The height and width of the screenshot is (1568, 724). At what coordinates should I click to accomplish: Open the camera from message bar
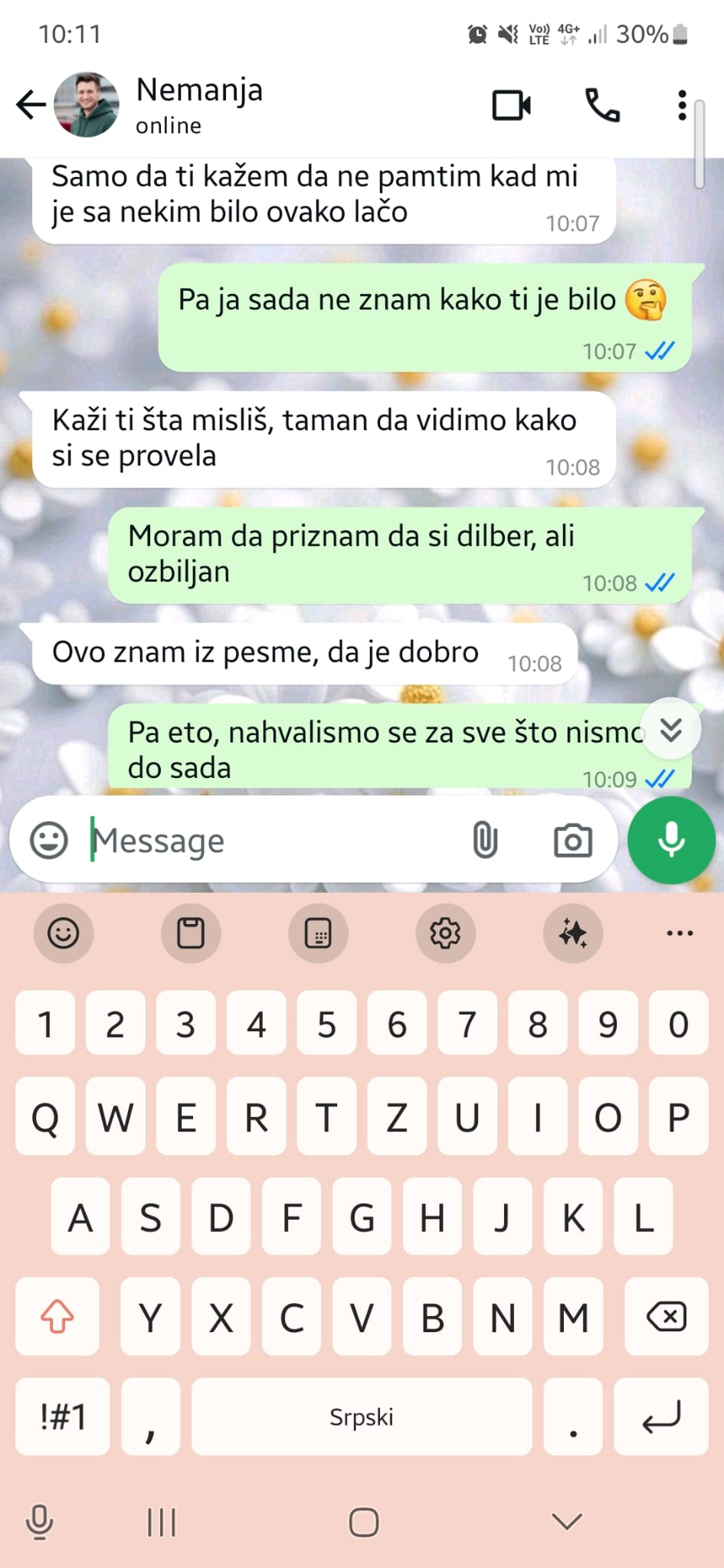coord(572,840)
